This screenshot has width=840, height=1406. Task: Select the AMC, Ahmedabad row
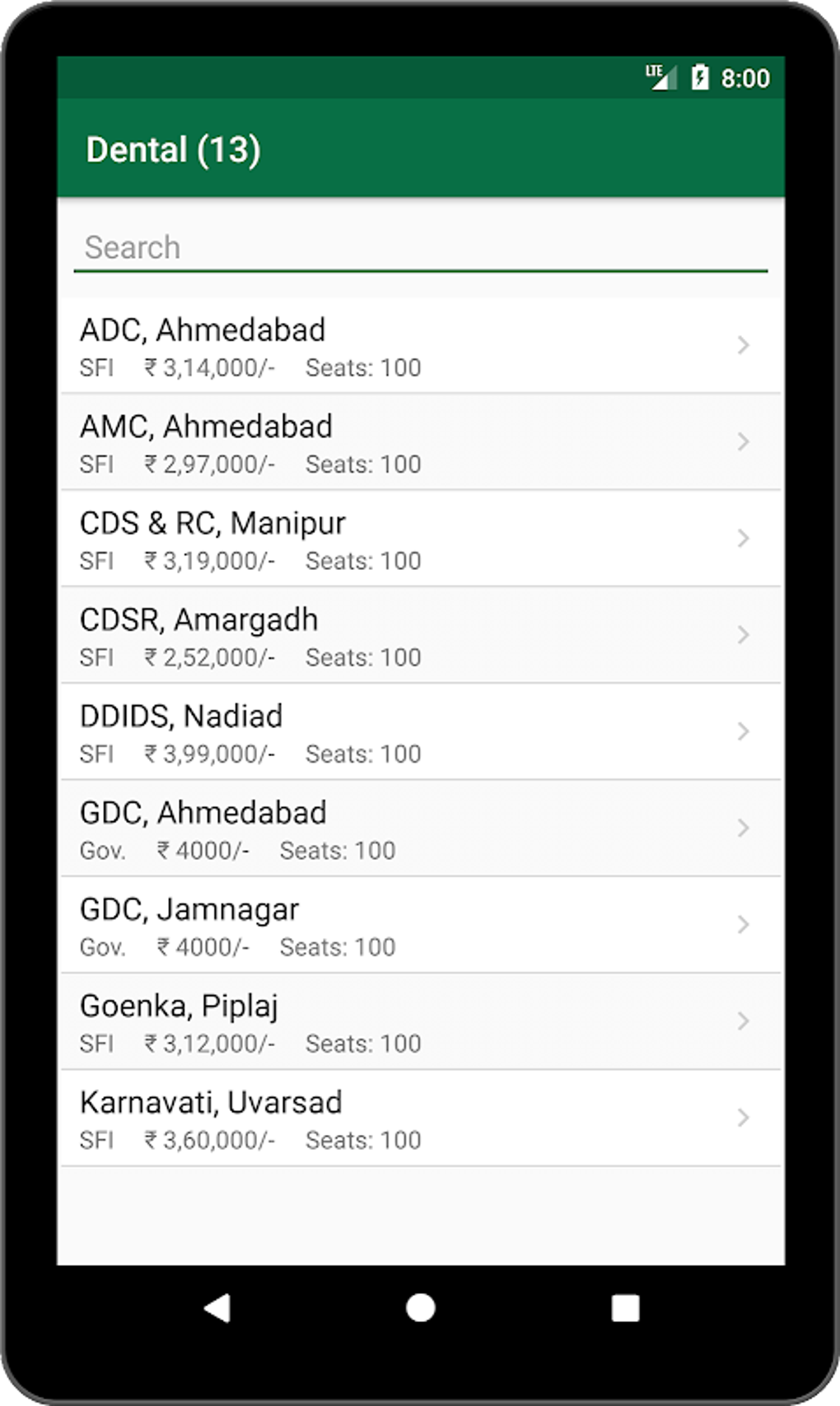tap(420, 442)
